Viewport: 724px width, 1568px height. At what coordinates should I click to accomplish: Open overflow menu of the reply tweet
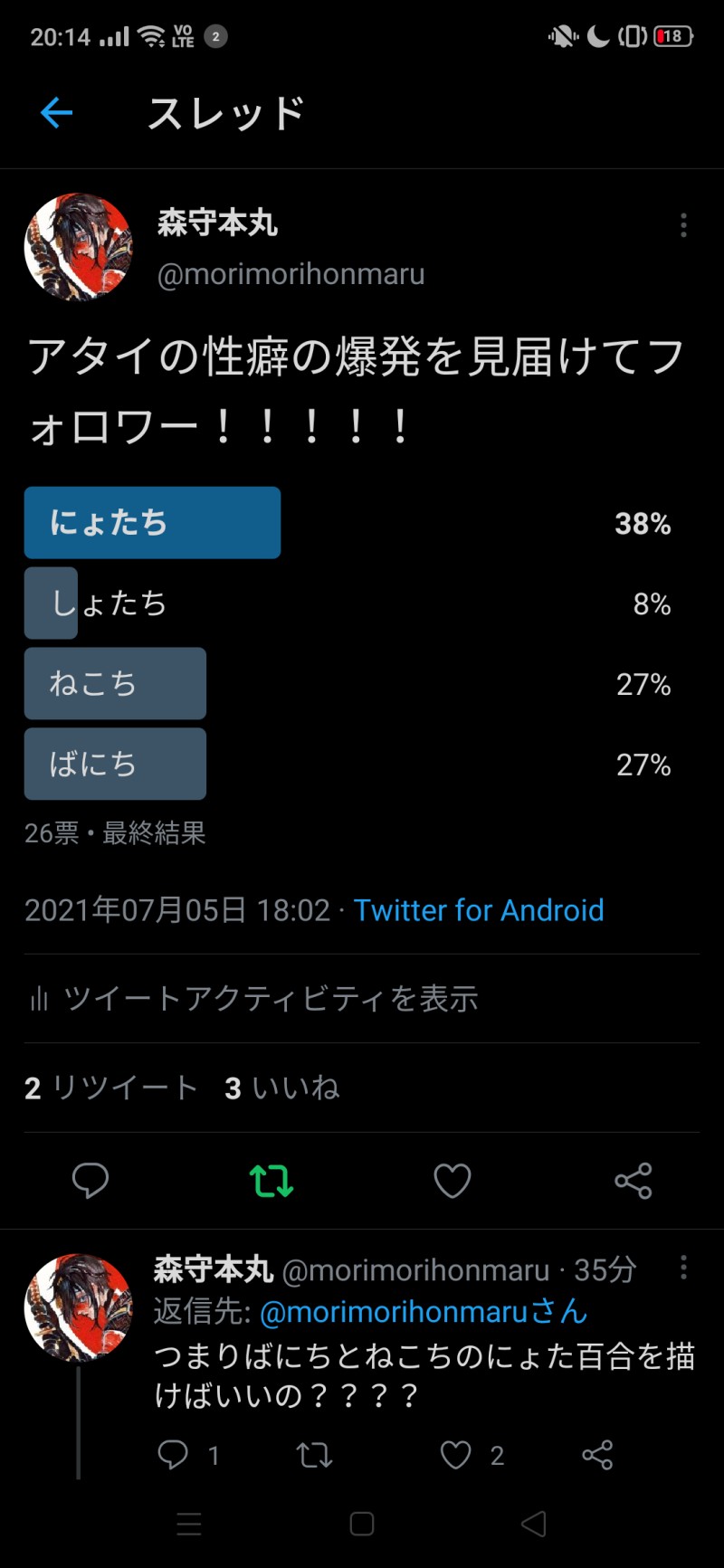pyautogui.click(x=683, y=1268)
